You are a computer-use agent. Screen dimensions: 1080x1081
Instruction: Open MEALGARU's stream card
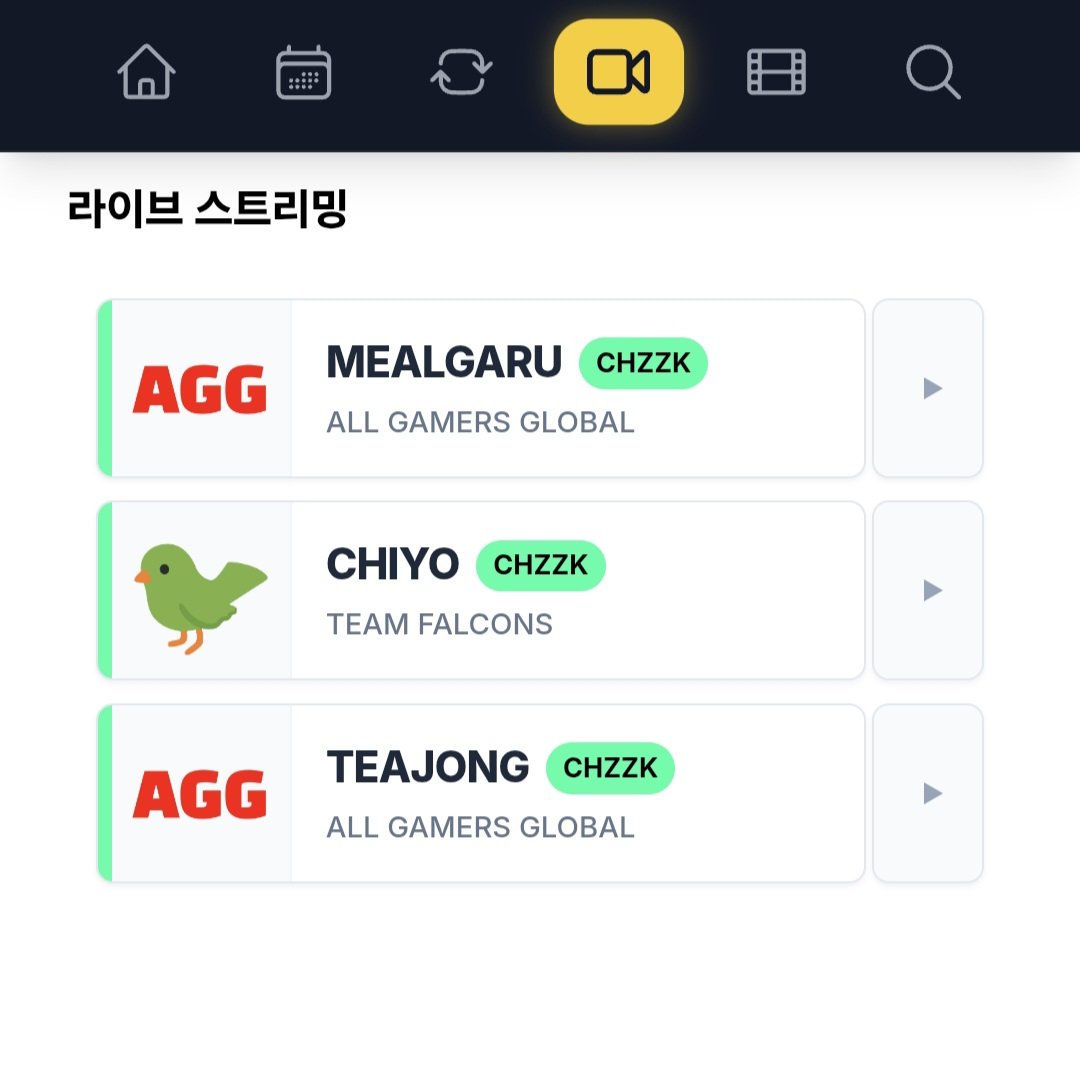[481, 388]
